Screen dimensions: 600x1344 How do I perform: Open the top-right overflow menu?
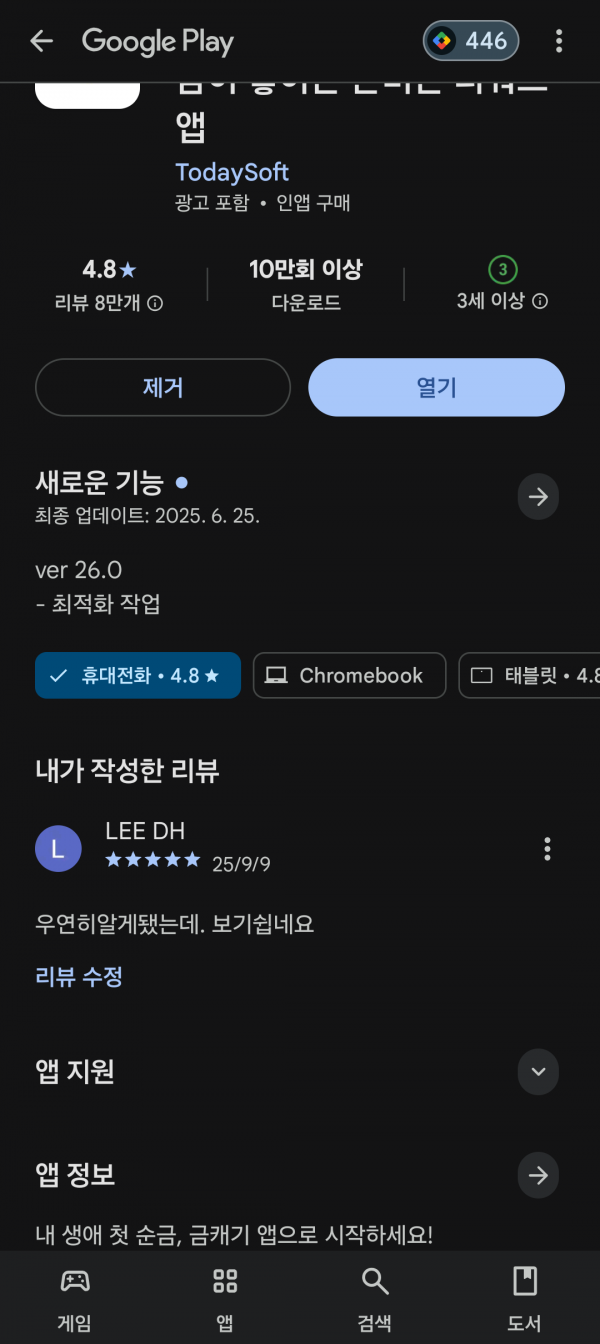559,41
